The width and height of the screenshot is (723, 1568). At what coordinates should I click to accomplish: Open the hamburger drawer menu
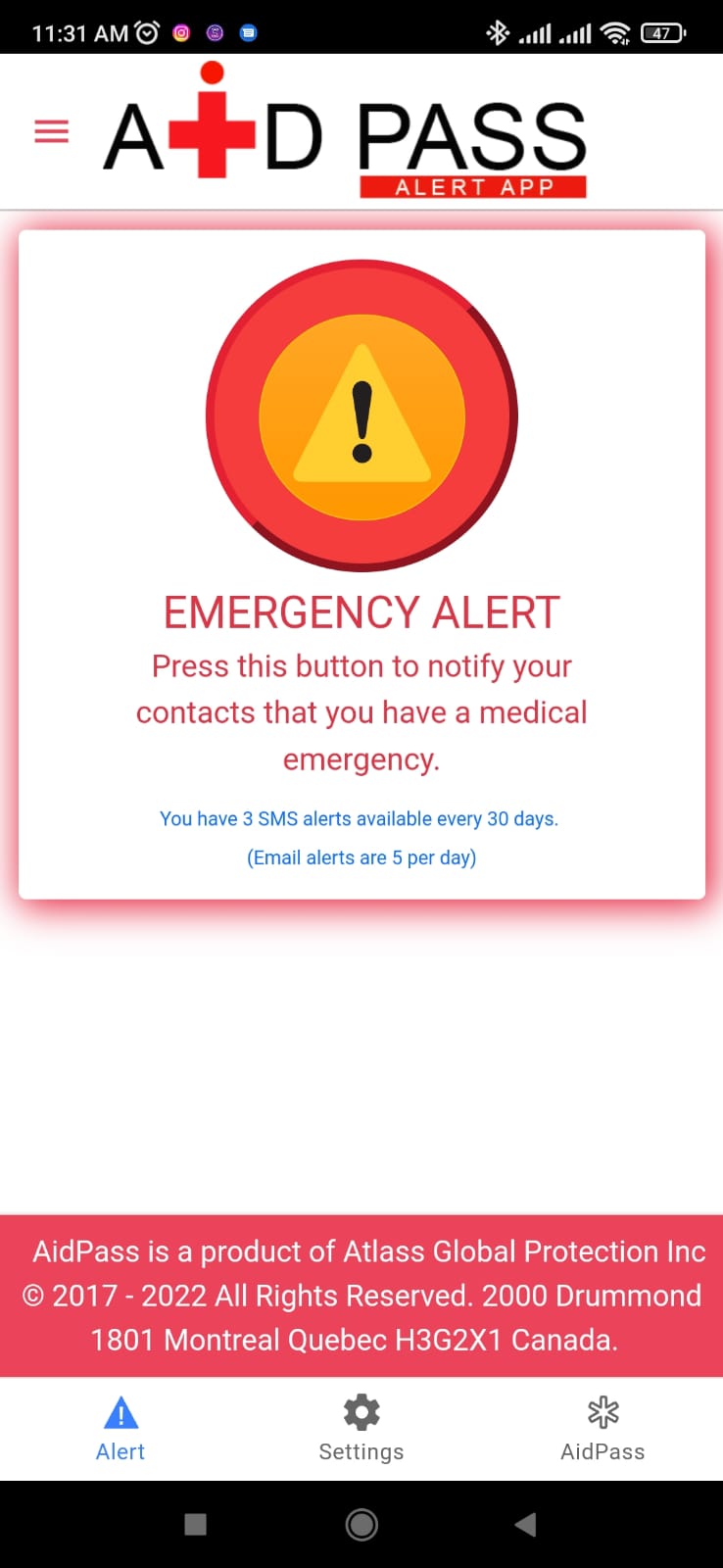coord(52,131)
